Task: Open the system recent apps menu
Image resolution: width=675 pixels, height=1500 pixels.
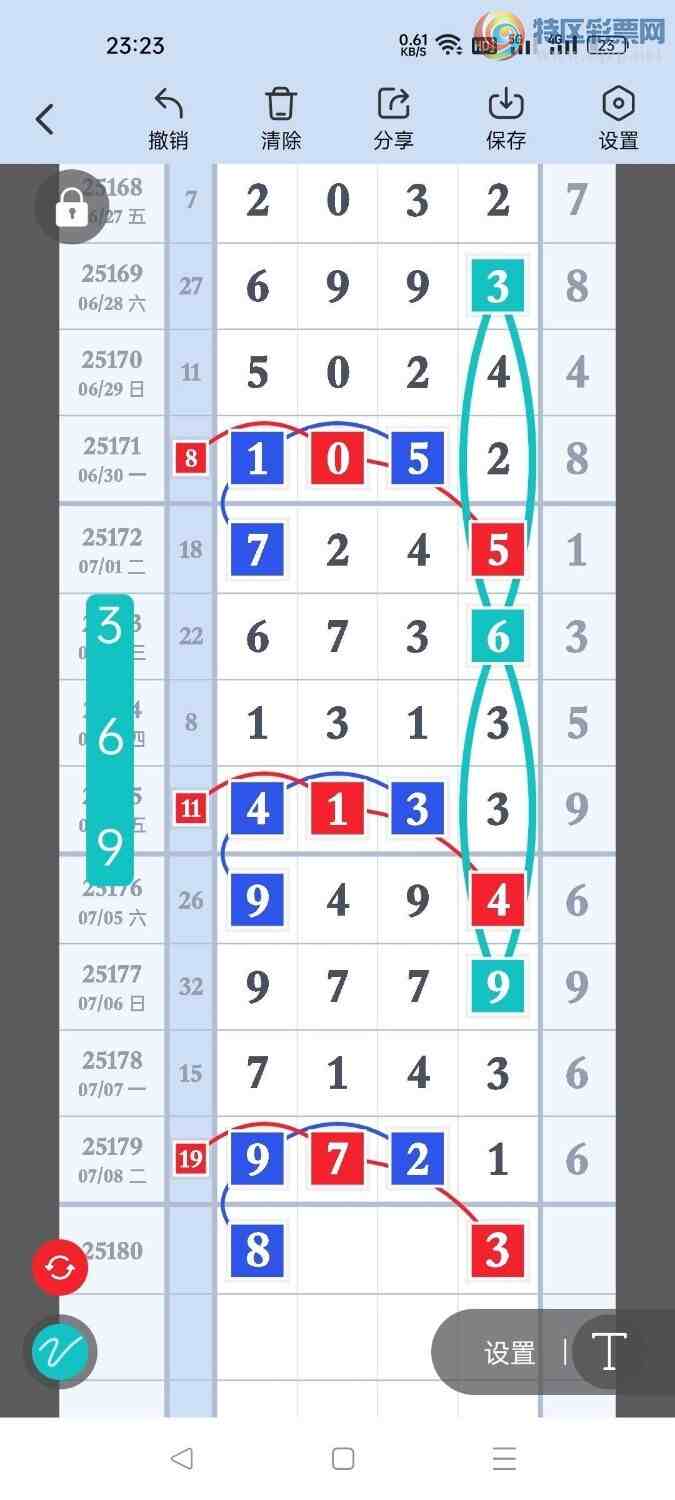Action: 504,1458
